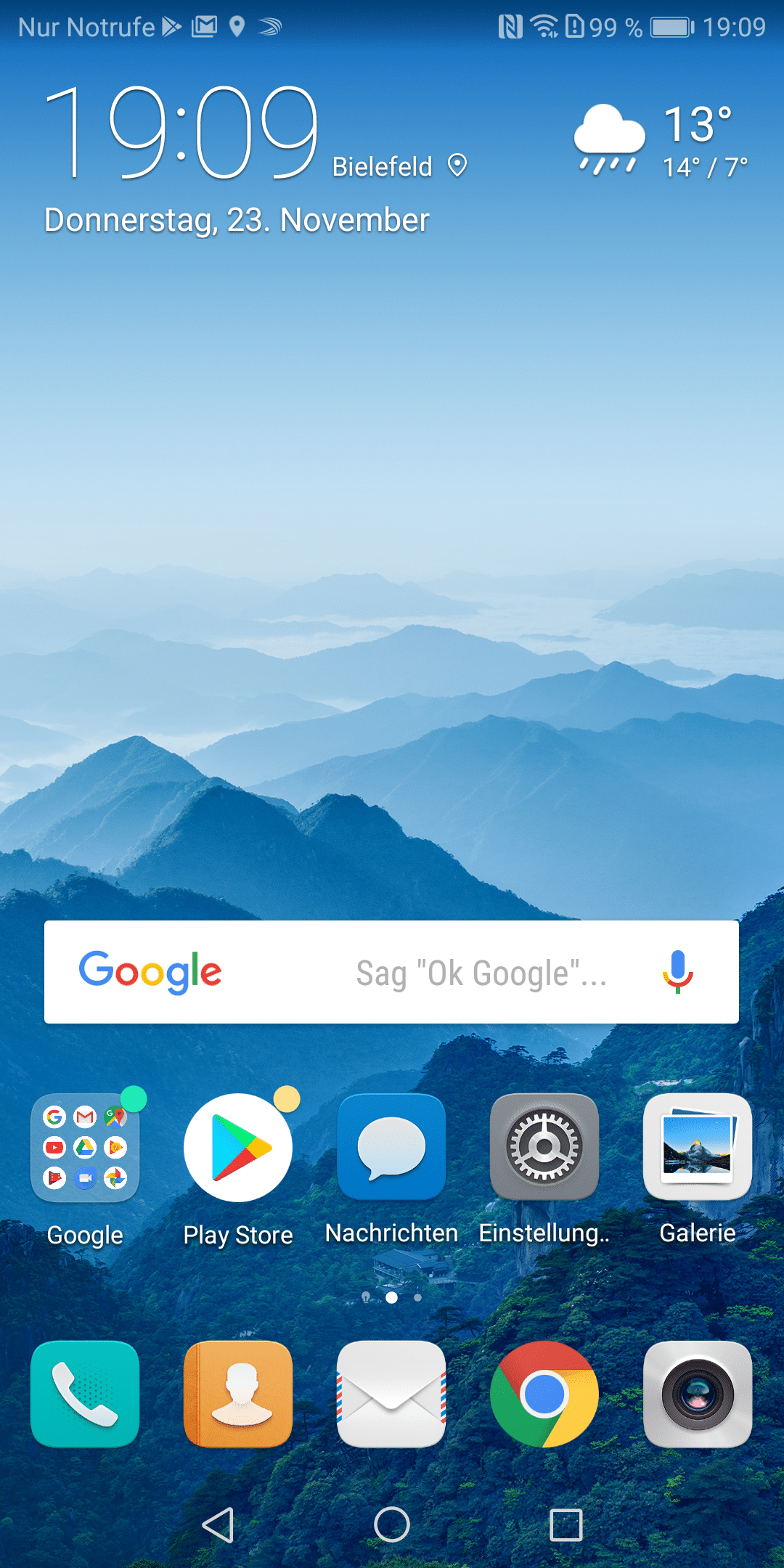The width and height of the screenshot is (784, 1568).
Task: Launch the Chrome browser
Action: 544,1395
